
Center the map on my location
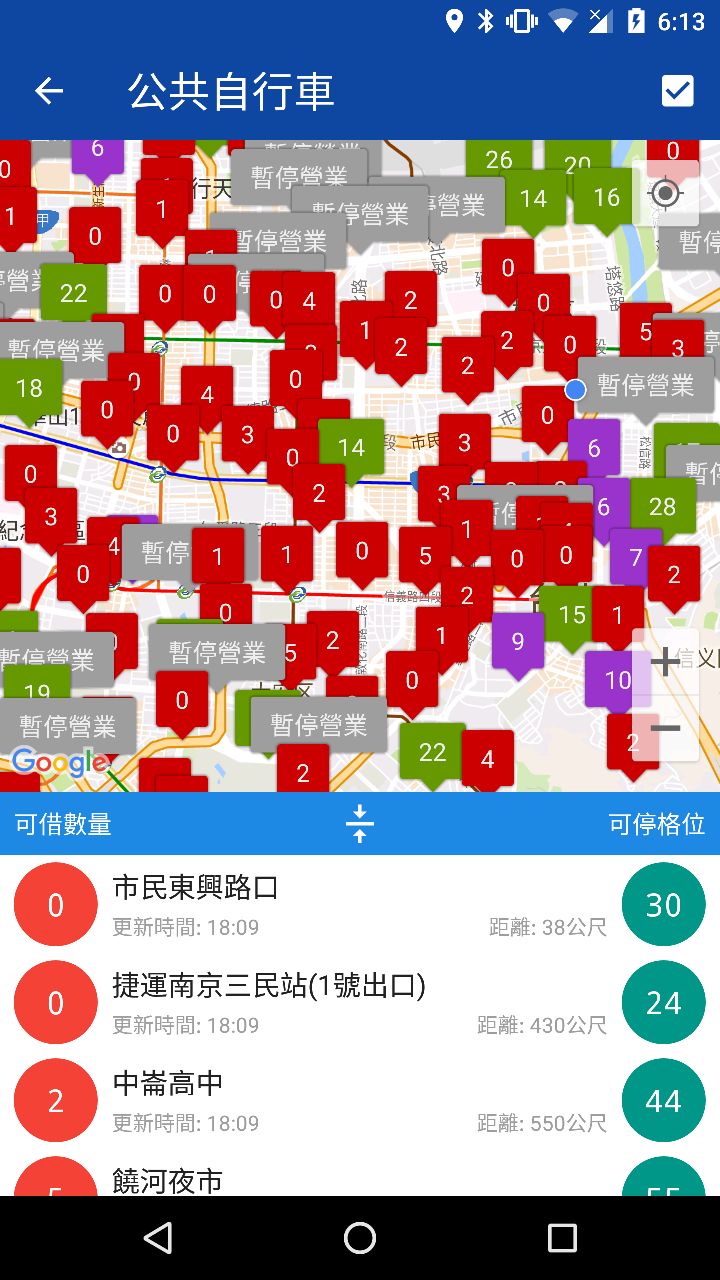tap(665, 193)
